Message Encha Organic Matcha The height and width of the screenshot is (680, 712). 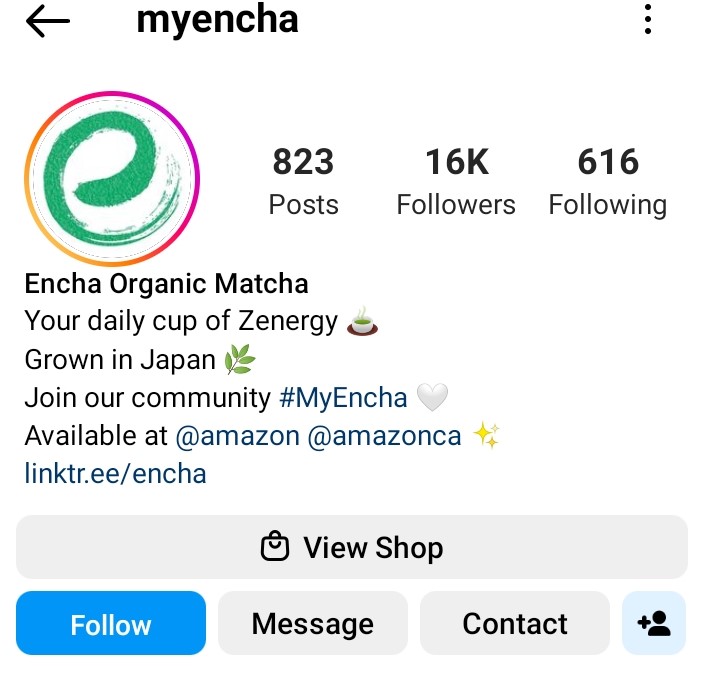[x=312, y=624]
